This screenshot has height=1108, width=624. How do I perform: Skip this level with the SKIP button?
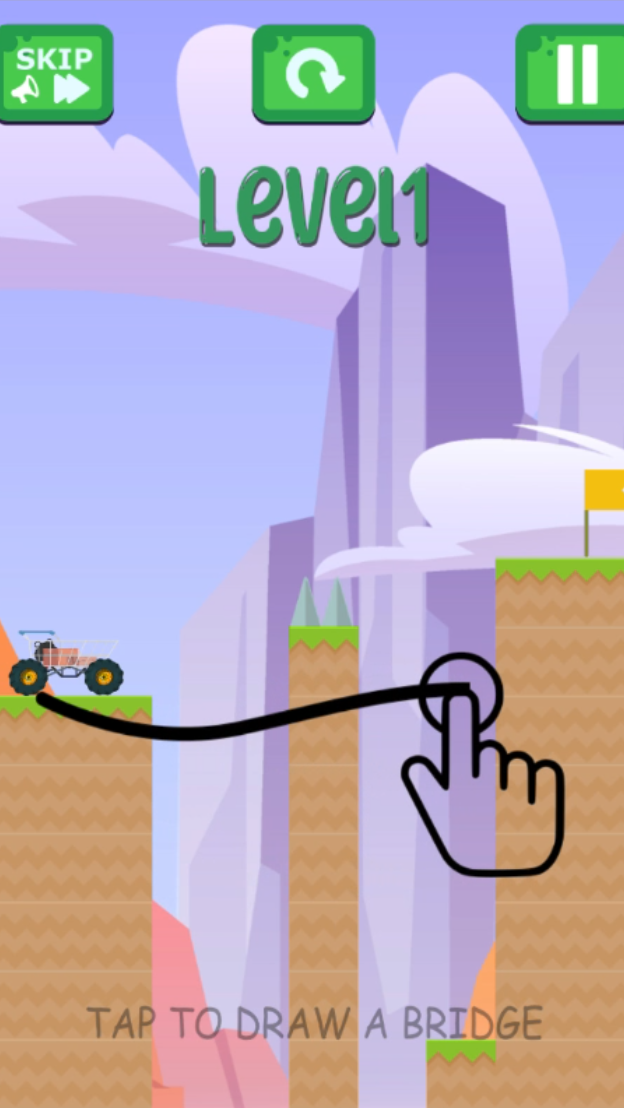[x=54, y=73]
